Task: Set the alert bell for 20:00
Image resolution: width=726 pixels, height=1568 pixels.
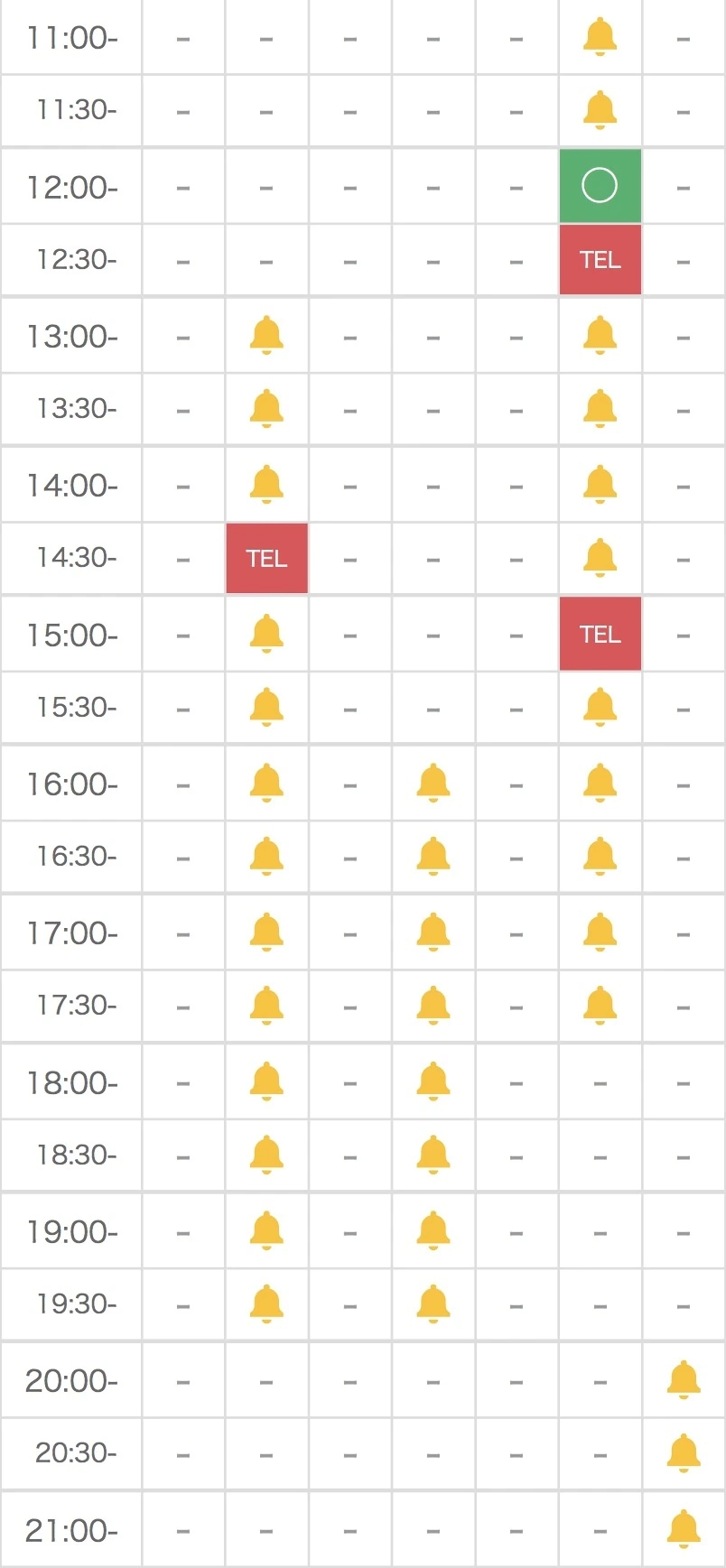Action: coord(684,1379)
